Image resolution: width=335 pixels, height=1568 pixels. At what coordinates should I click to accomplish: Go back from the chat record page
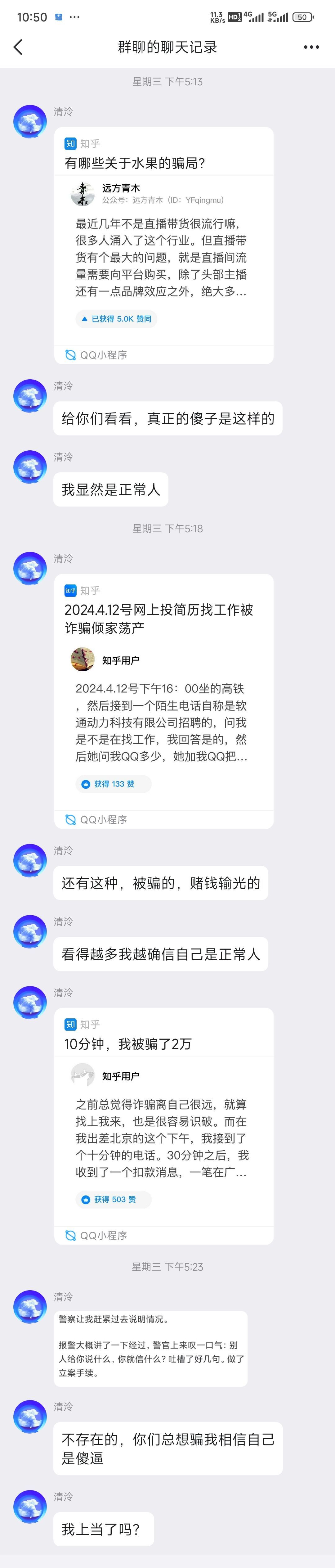tap(18, 47)
